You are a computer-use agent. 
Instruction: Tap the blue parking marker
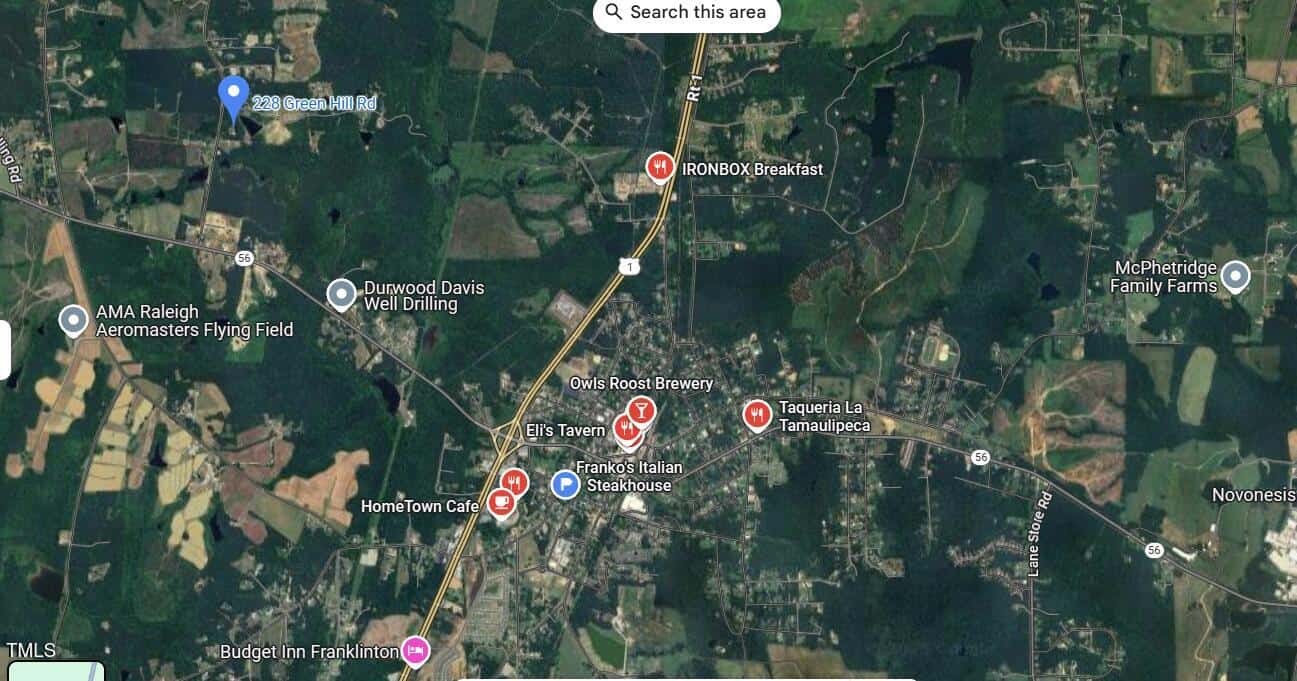point(566,485)
